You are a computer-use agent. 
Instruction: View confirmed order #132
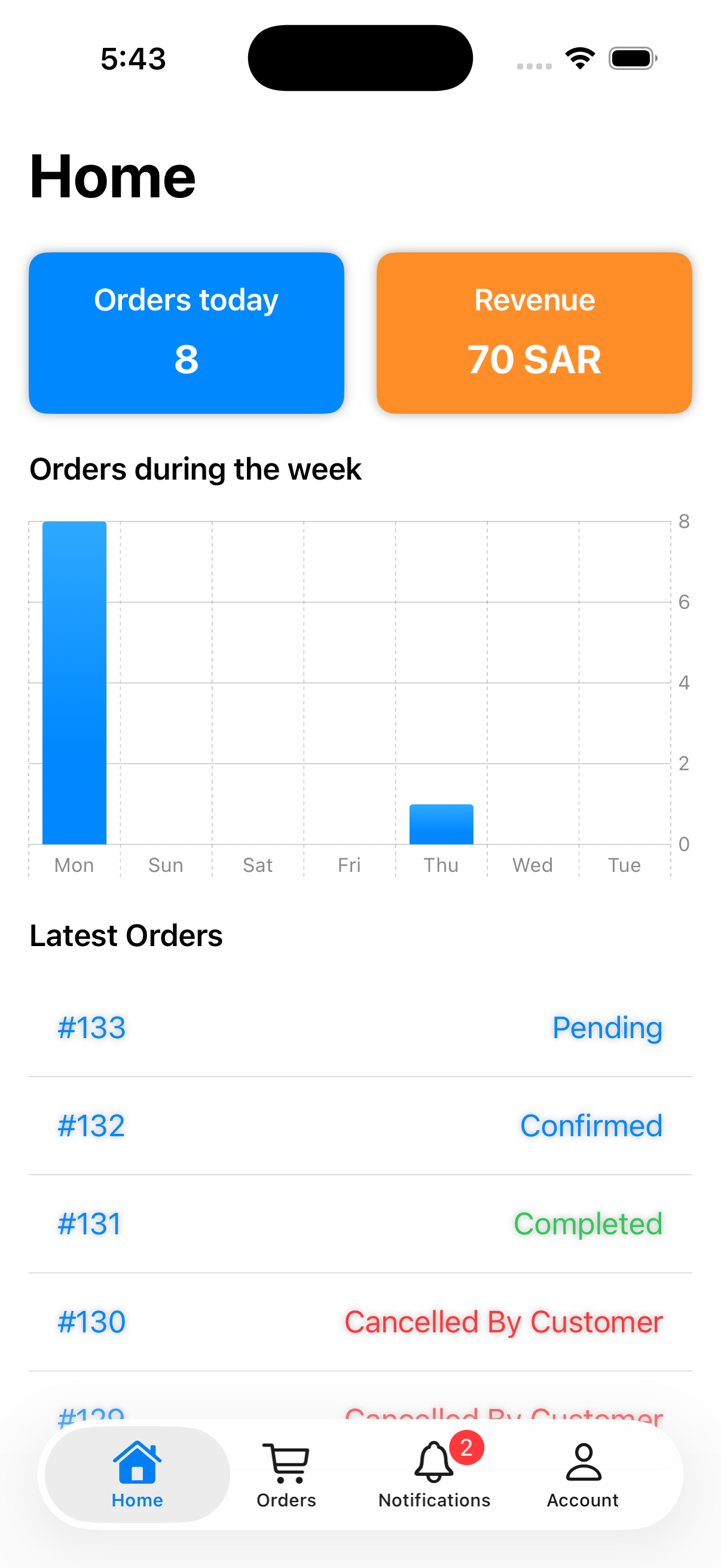(360, 1125)
